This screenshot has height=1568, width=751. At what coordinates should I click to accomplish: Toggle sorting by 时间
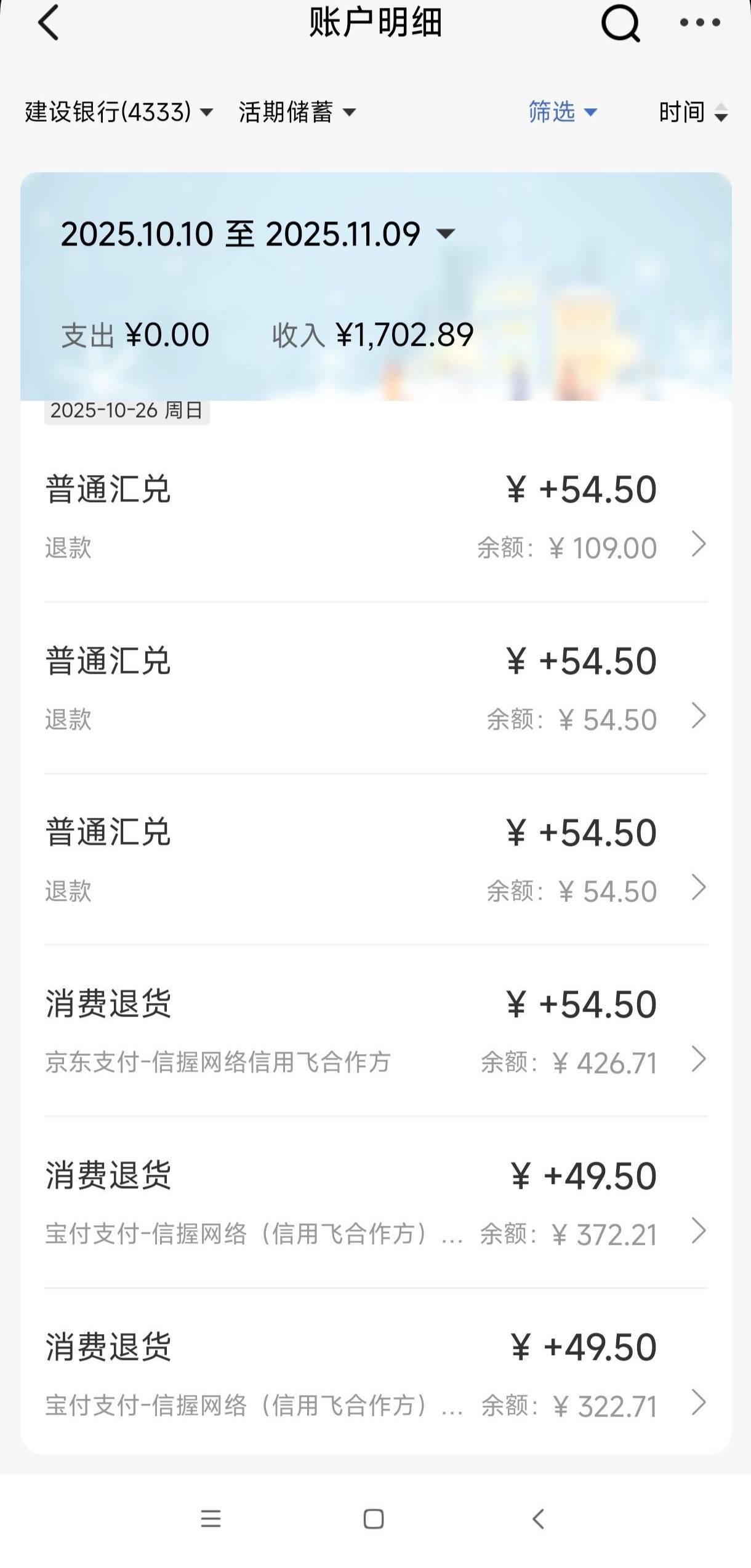[693, 112]
